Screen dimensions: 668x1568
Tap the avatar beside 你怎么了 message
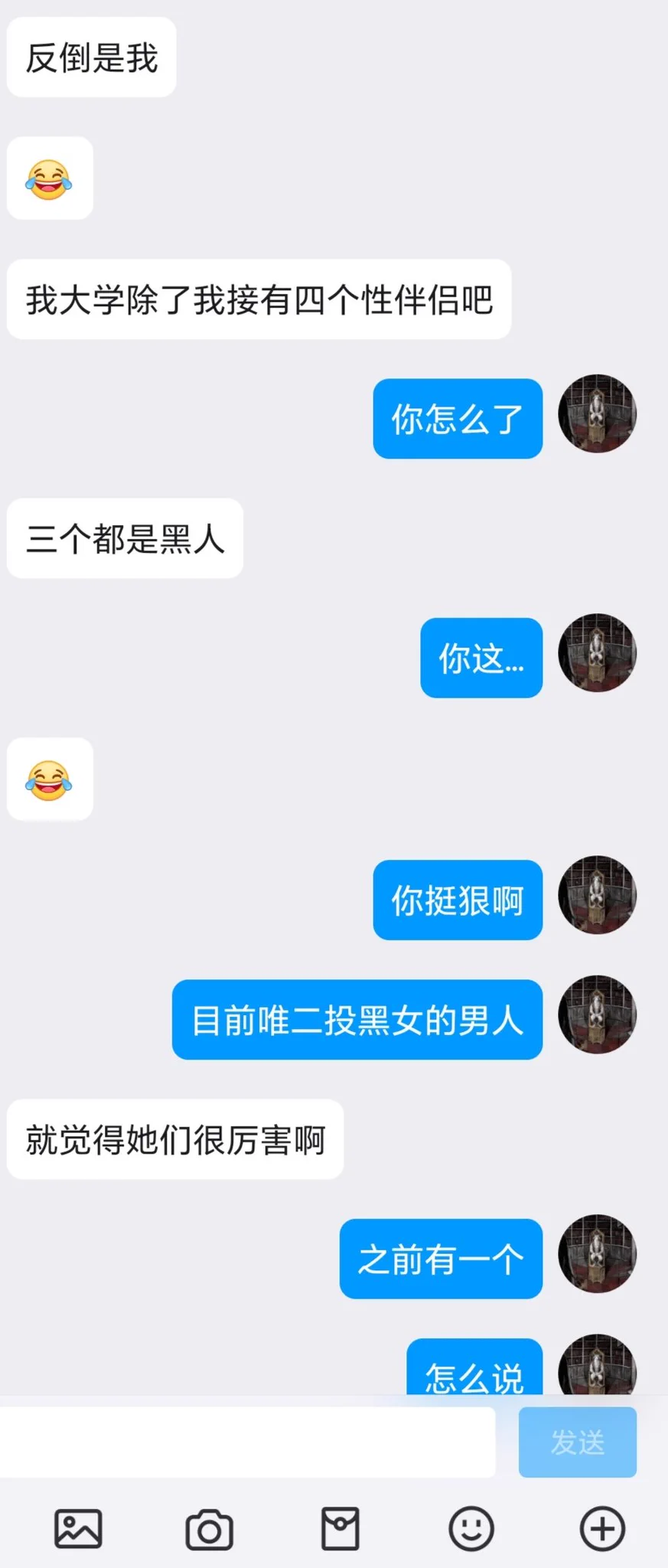pos(597,413)
